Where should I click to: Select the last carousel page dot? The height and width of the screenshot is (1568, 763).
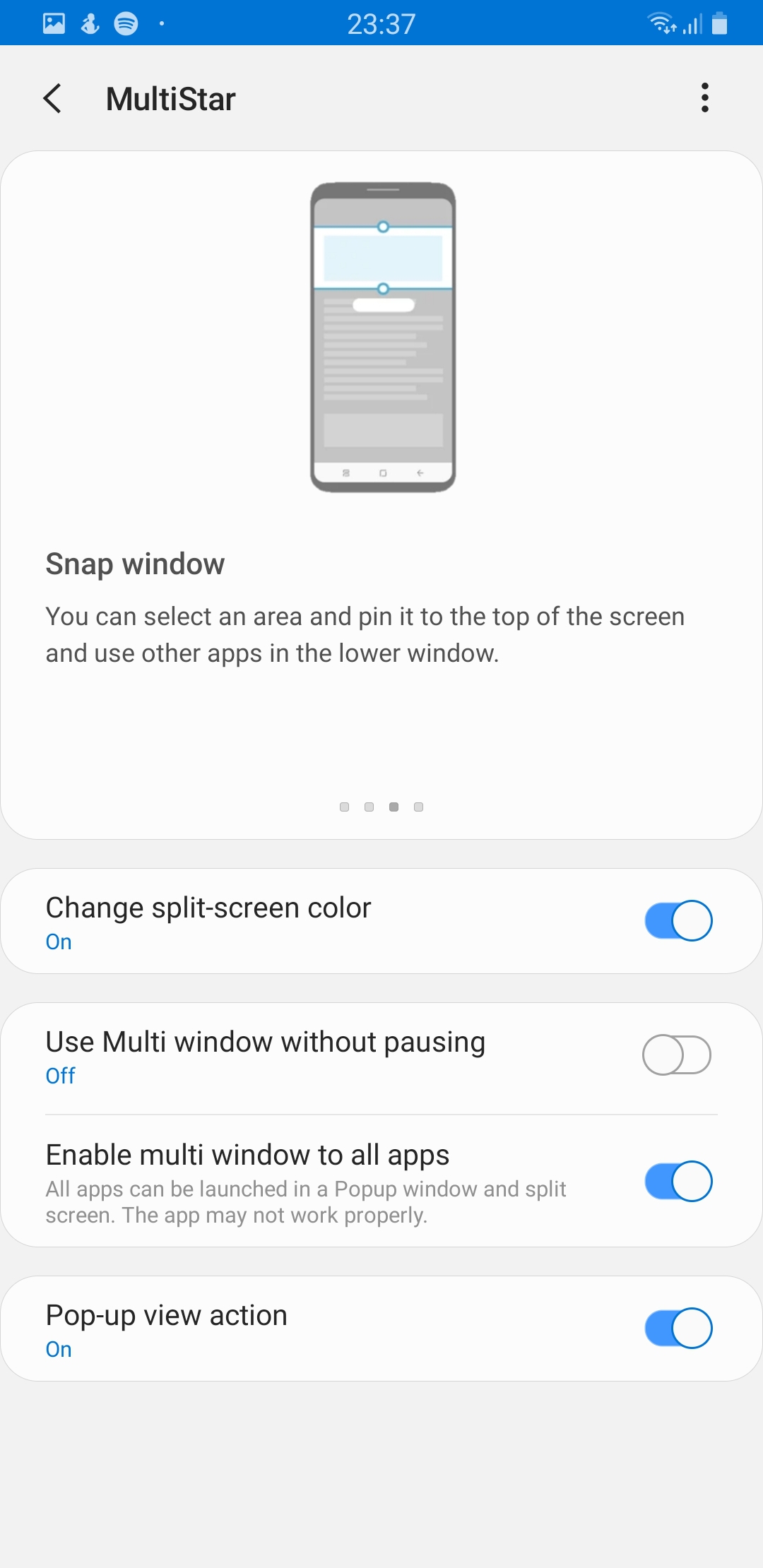click(x=419, y=807)
